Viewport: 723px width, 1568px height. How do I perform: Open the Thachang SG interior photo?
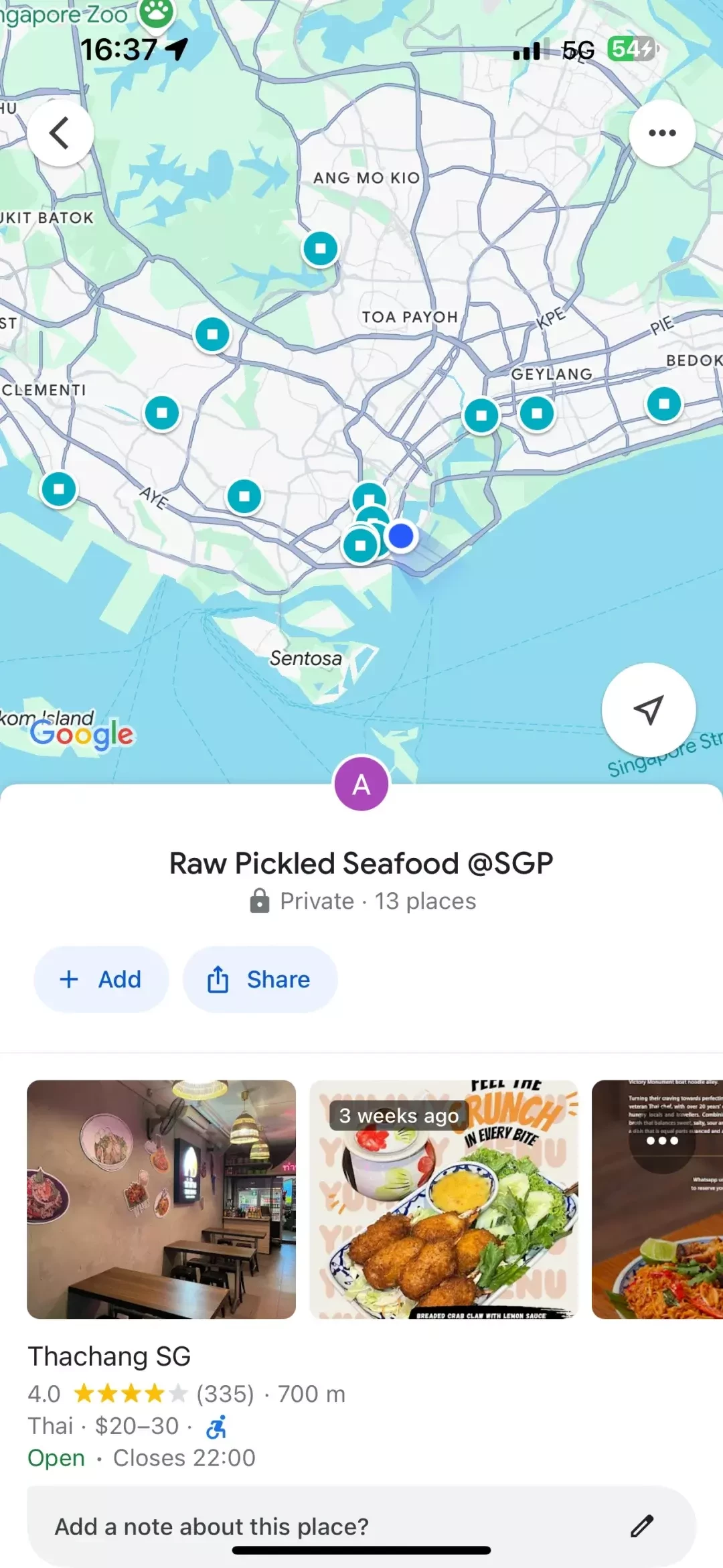click(161, 1199)
